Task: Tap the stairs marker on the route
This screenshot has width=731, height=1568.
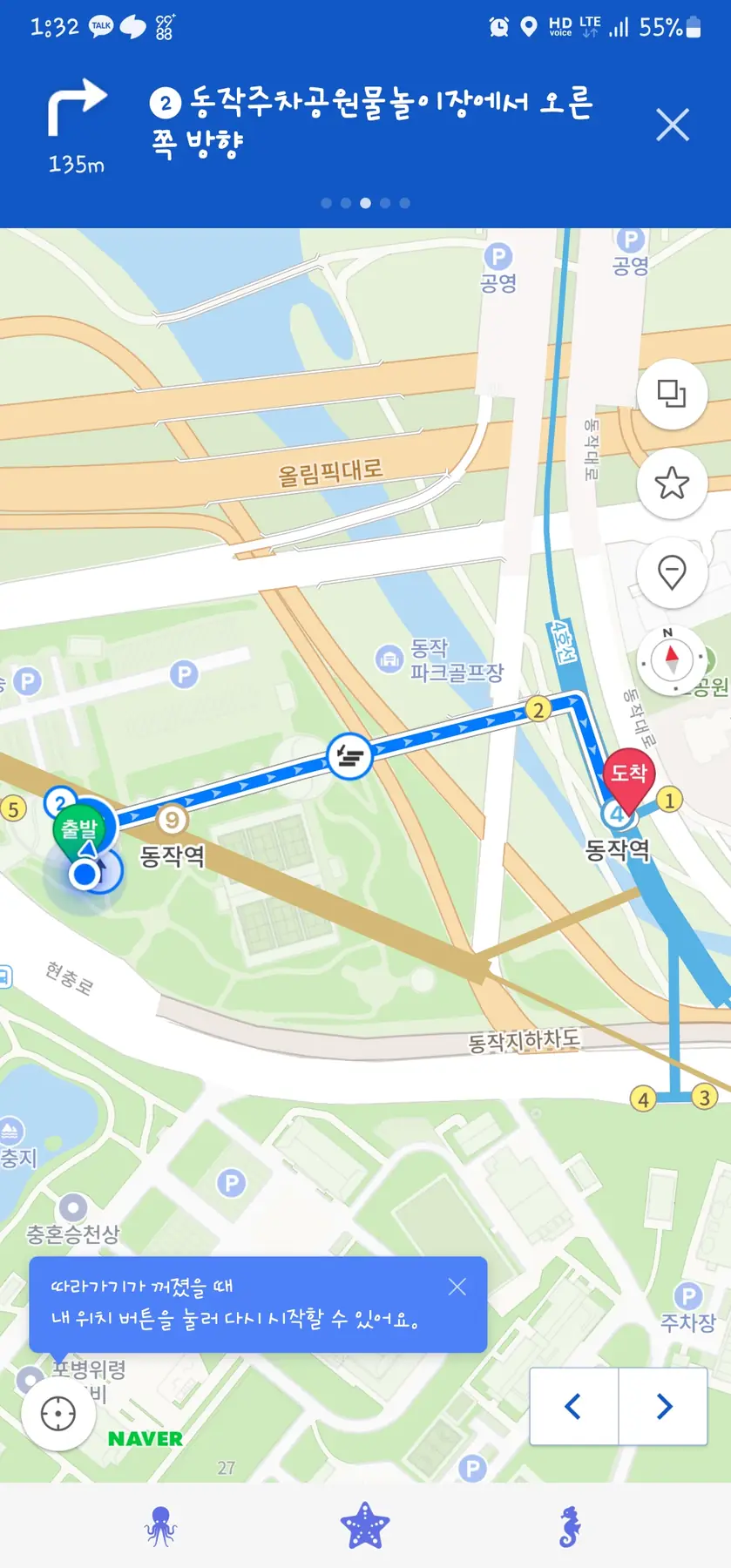Action: (x=349, y=756)
